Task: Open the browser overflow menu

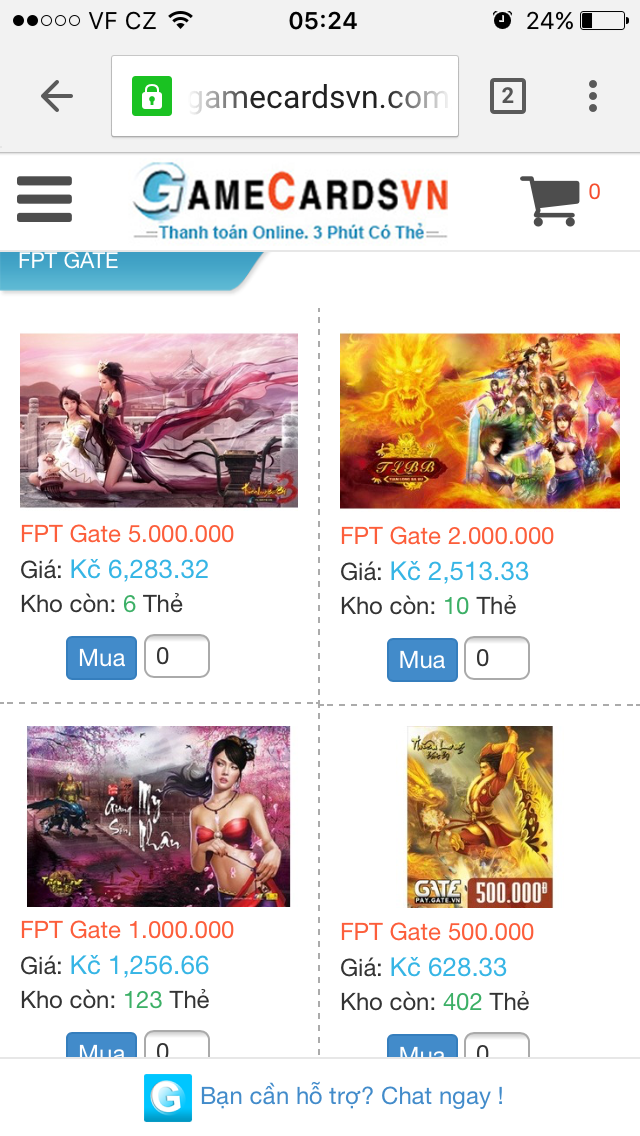Action: 592,96
